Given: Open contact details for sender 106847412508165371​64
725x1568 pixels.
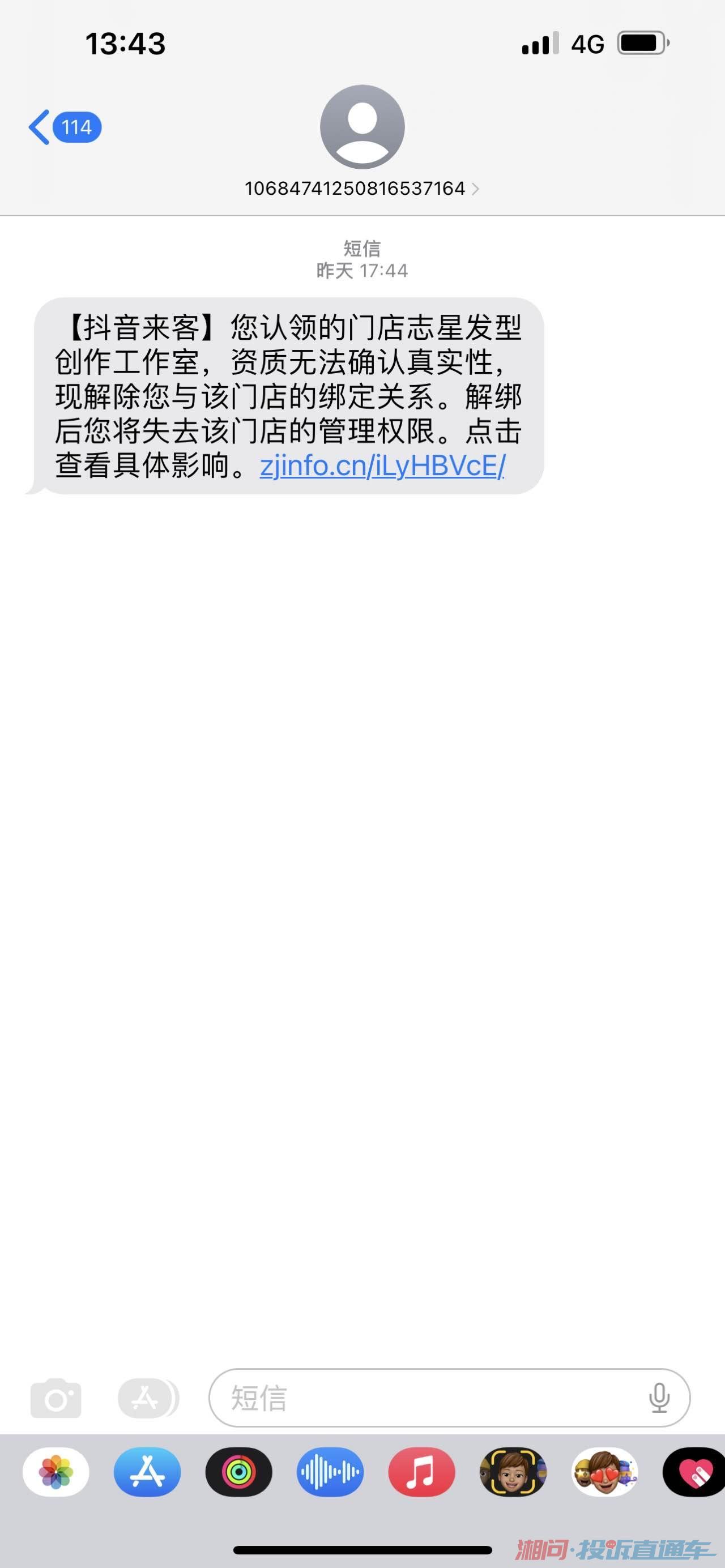Looking at the screenshot, I should click(361, 188).
